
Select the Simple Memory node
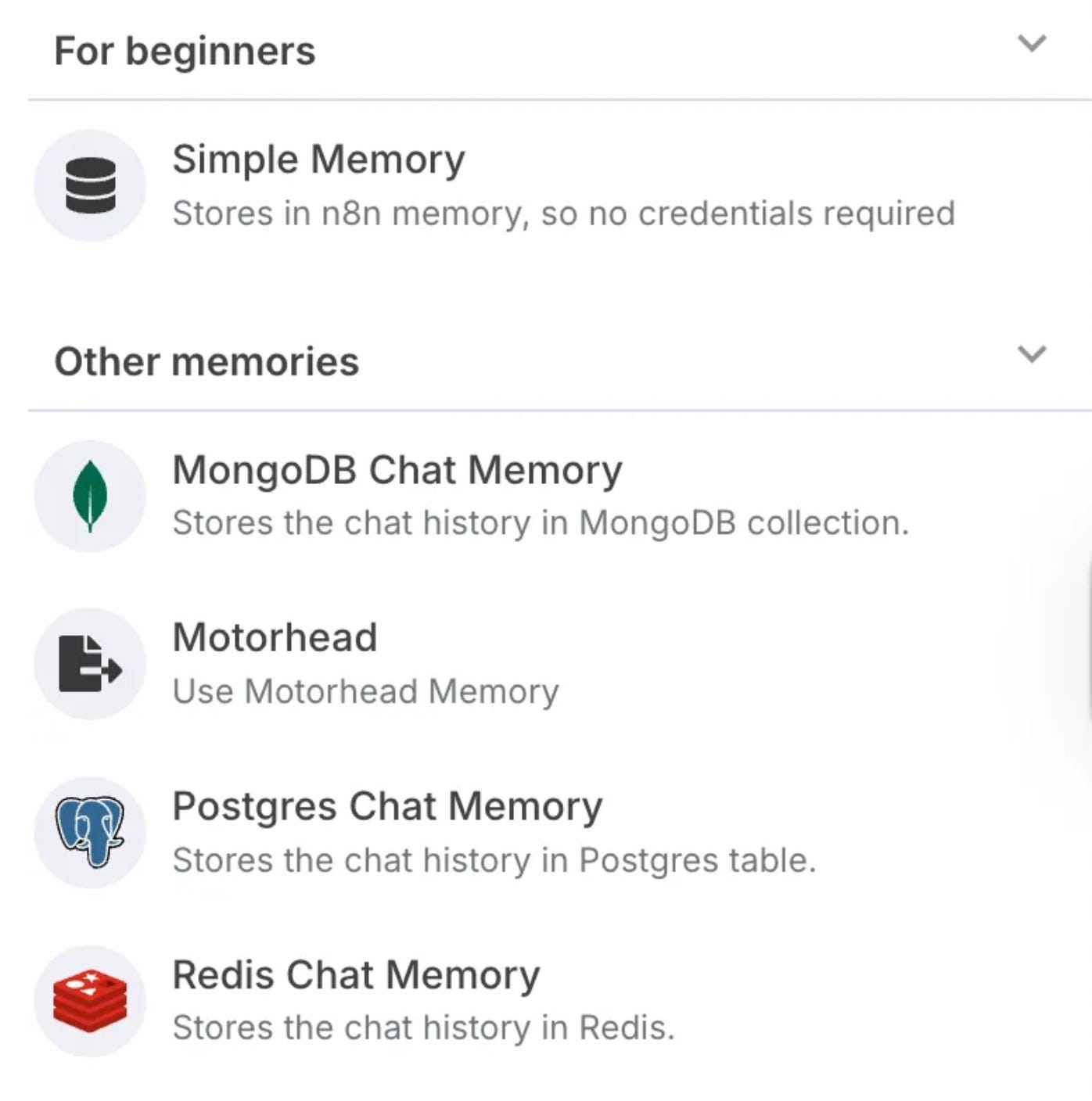(318, 160)
